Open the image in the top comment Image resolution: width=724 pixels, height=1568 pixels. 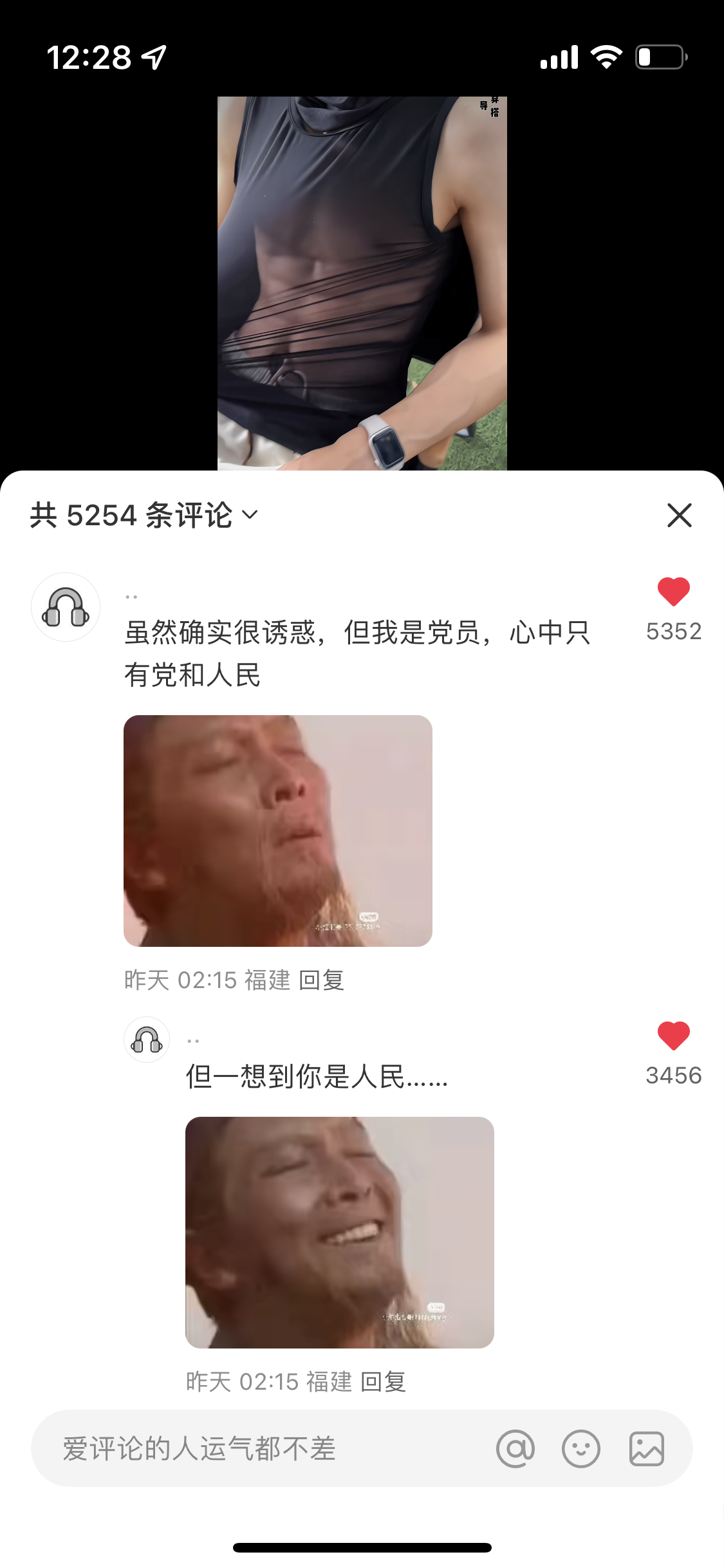coord(278,830)
